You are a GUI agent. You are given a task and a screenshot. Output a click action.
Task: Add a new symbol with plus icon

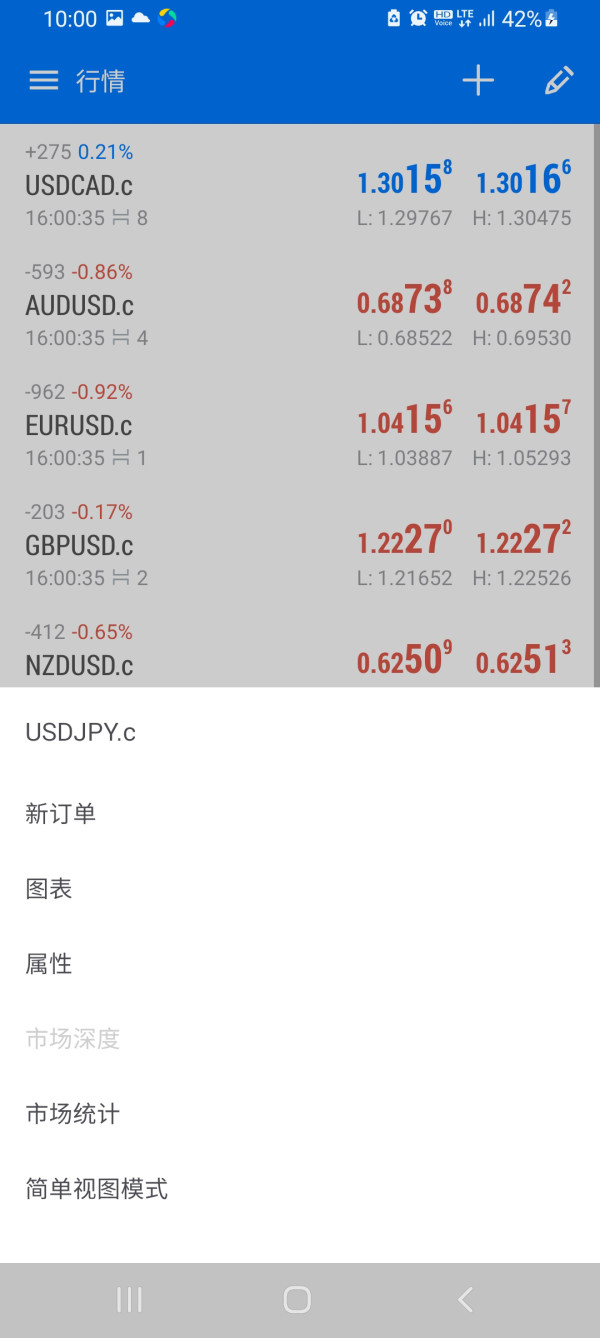(478, 81)
